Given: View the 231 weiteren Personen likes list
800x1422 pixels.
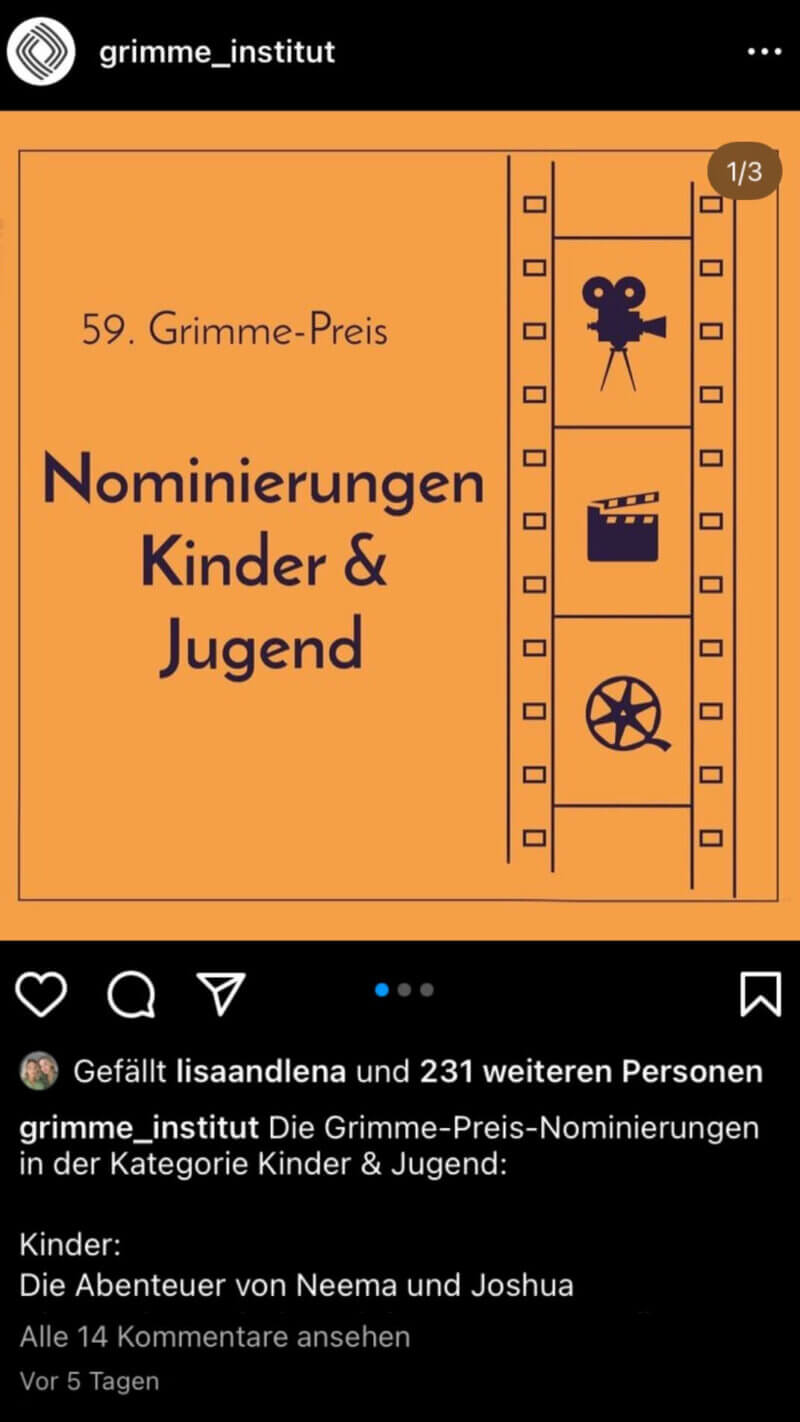Looking at the screenshot, I should [591, 1072].
